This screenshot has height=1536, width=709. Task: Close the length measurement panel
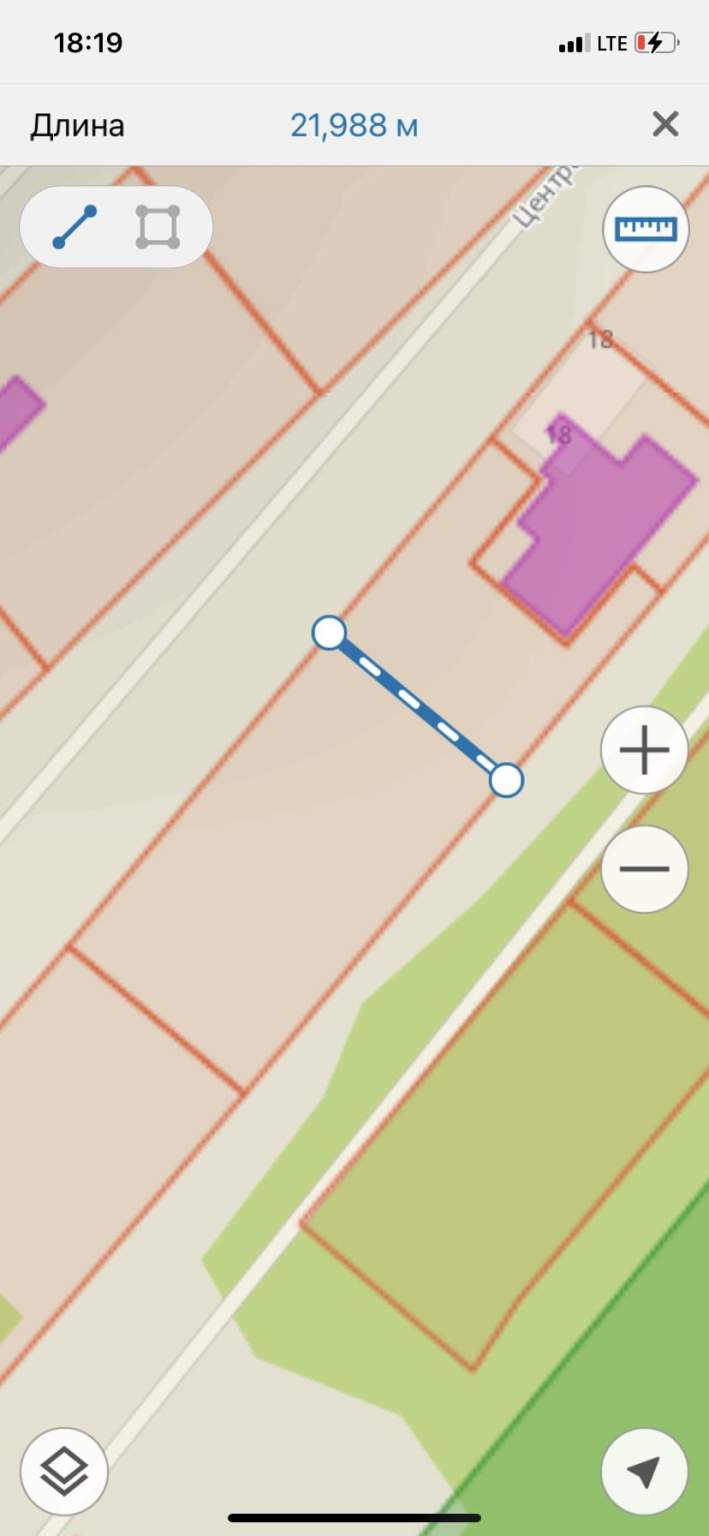(665, 125)
